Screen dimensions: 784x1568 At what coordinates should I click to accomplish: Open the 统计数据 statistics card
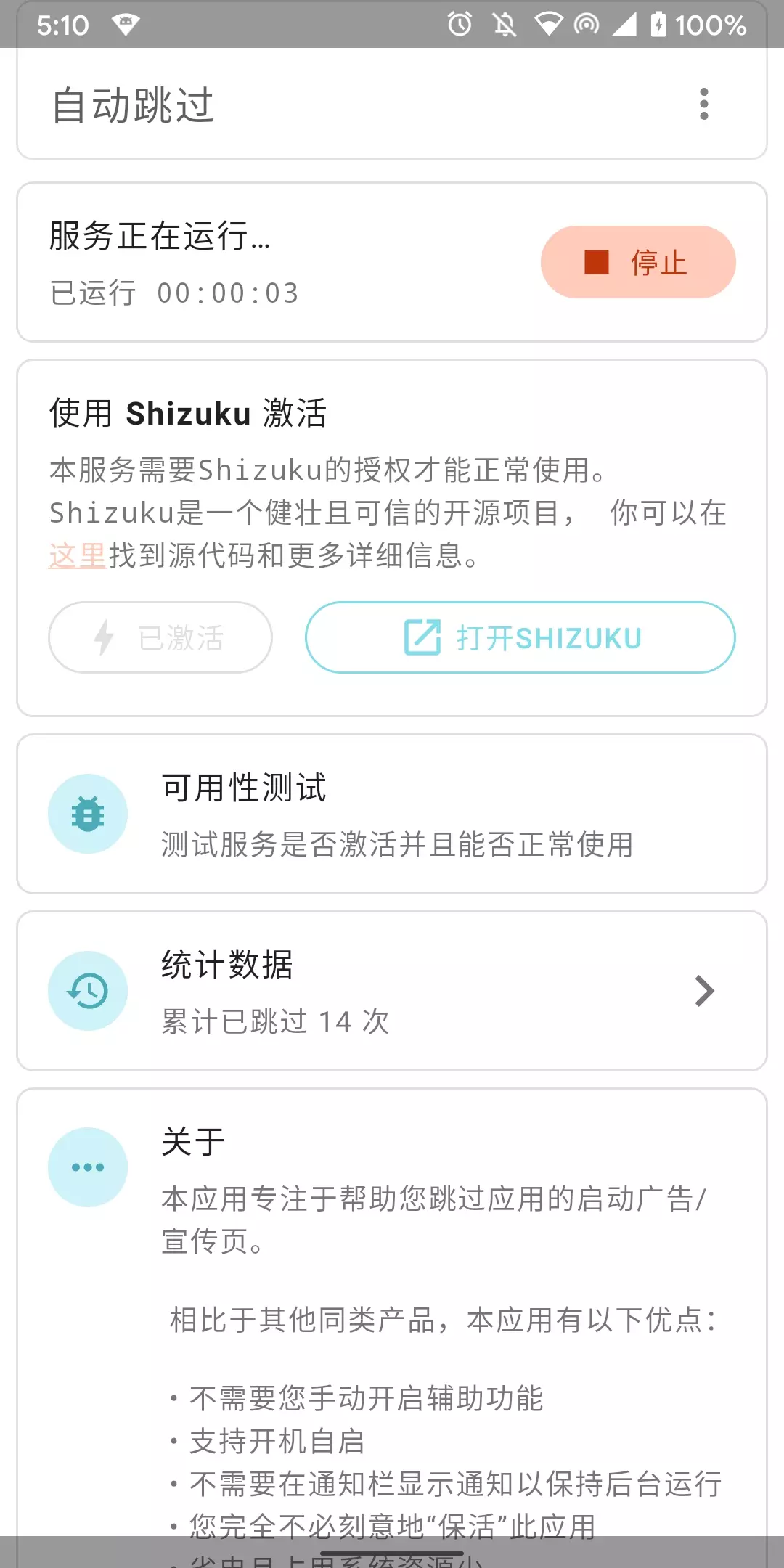point(392,991)
